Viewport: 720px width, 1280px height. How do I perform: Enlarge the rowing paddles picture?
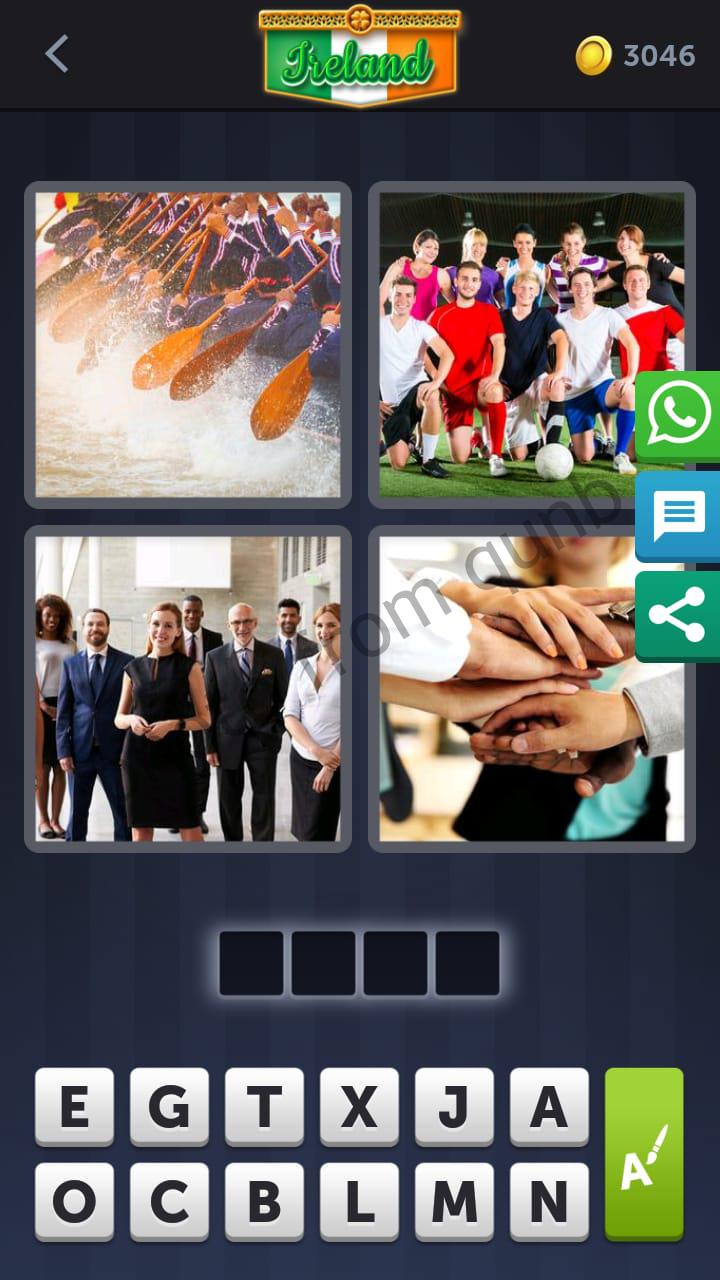188,345
